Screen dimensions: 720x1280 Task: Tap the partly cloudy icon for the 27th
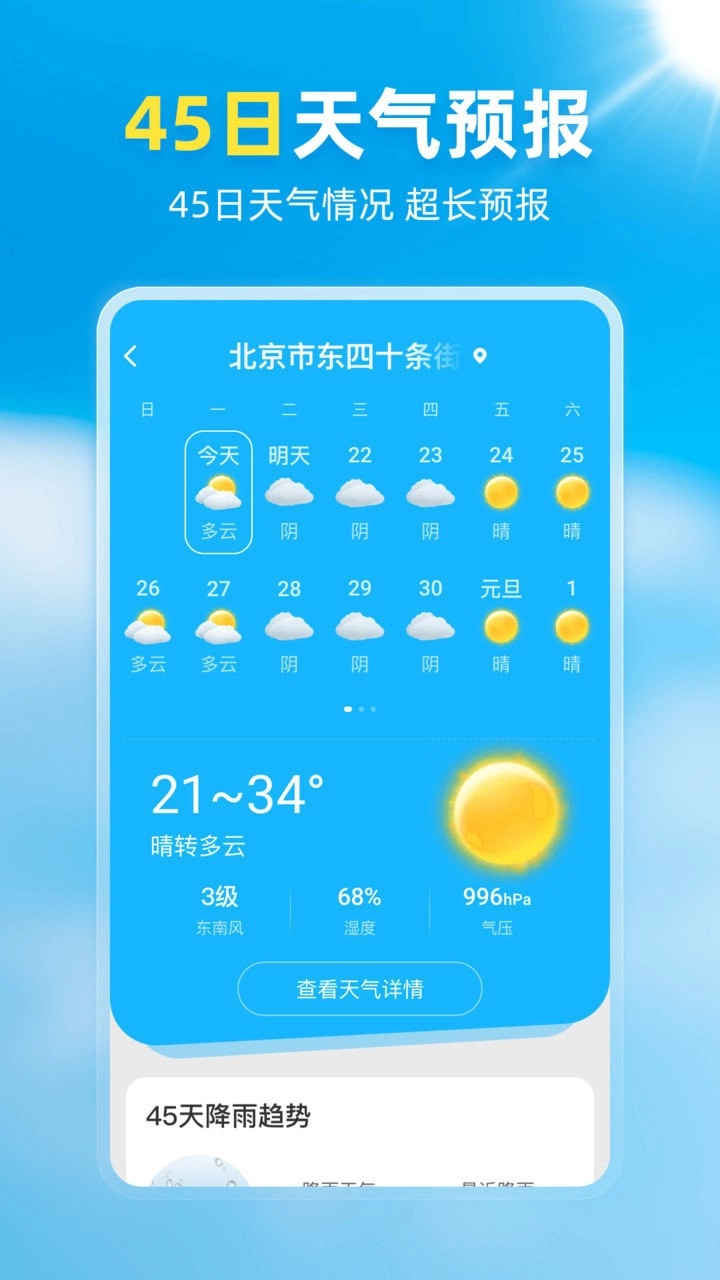tap(219, 625)
